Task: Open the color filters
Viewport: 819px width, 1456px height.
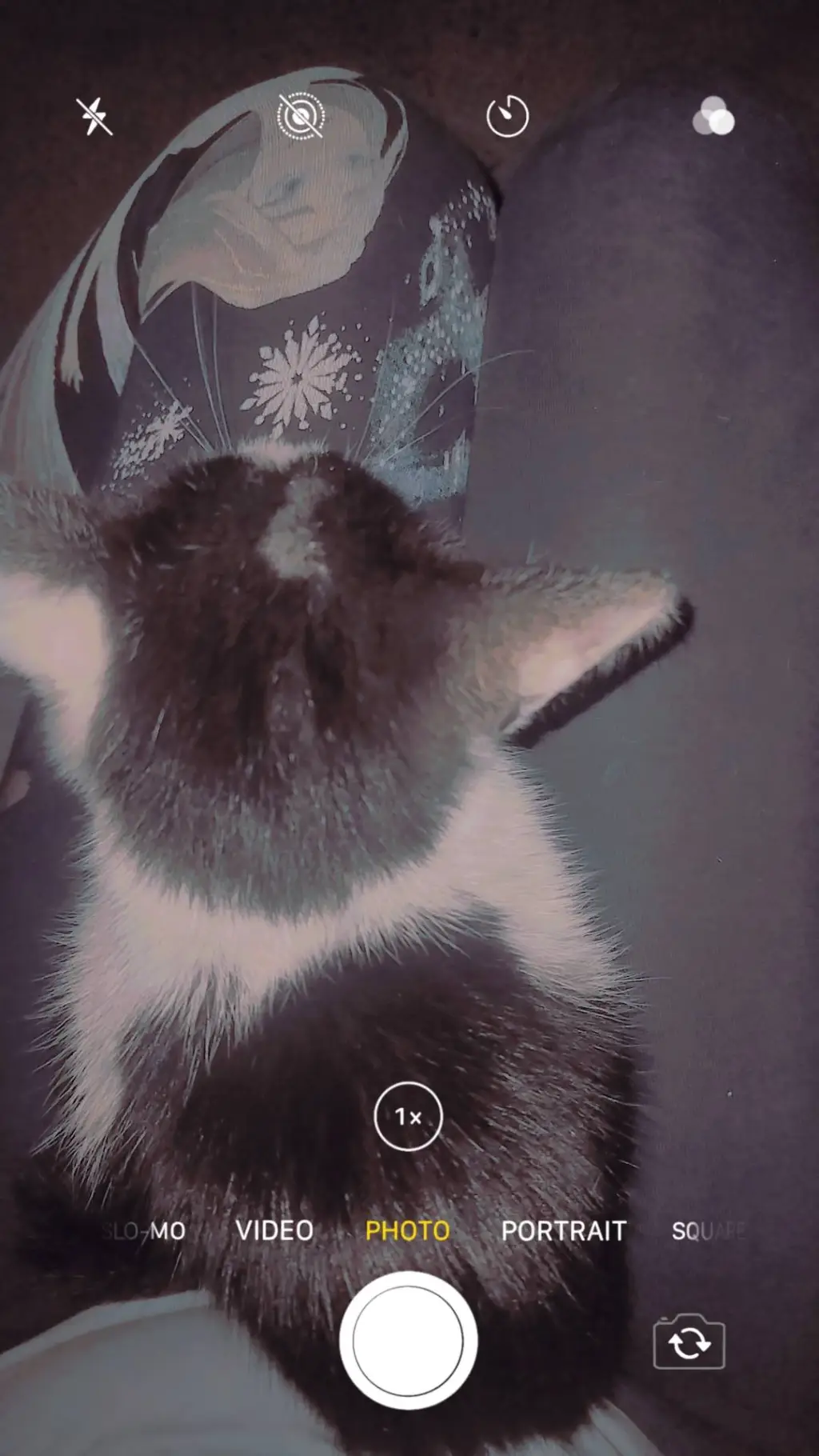Action: pos(713,117)
